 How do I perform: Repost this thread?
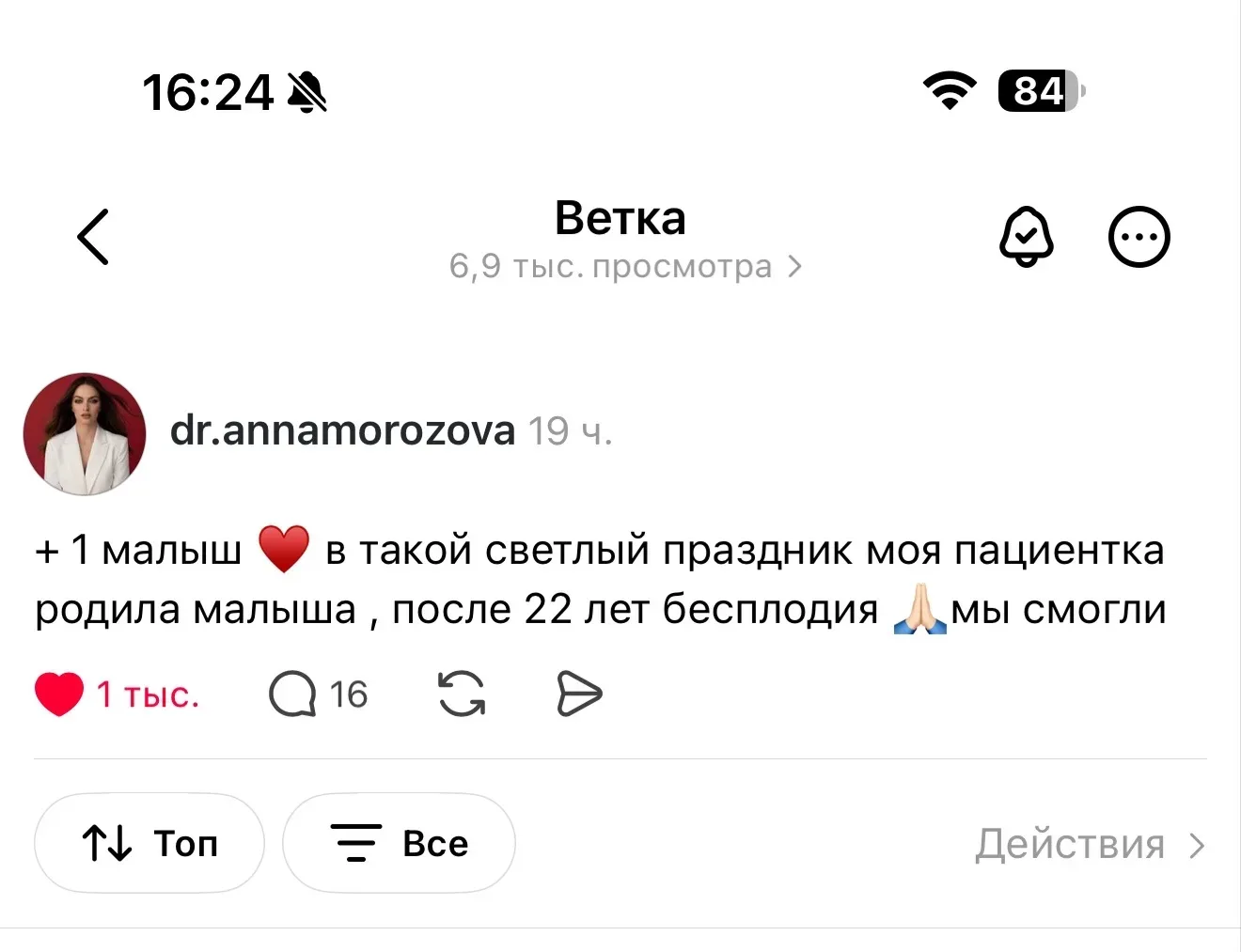[462, 694]
